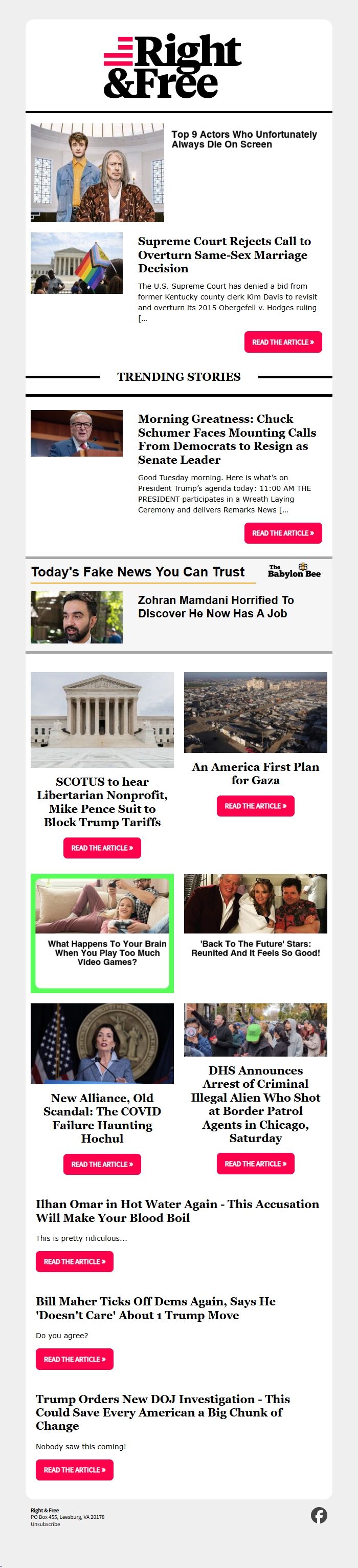Read the Ilhan Omar accusation article
Screen dimensions: 358x1568
pyautogui.click(x=74, y=1262)
